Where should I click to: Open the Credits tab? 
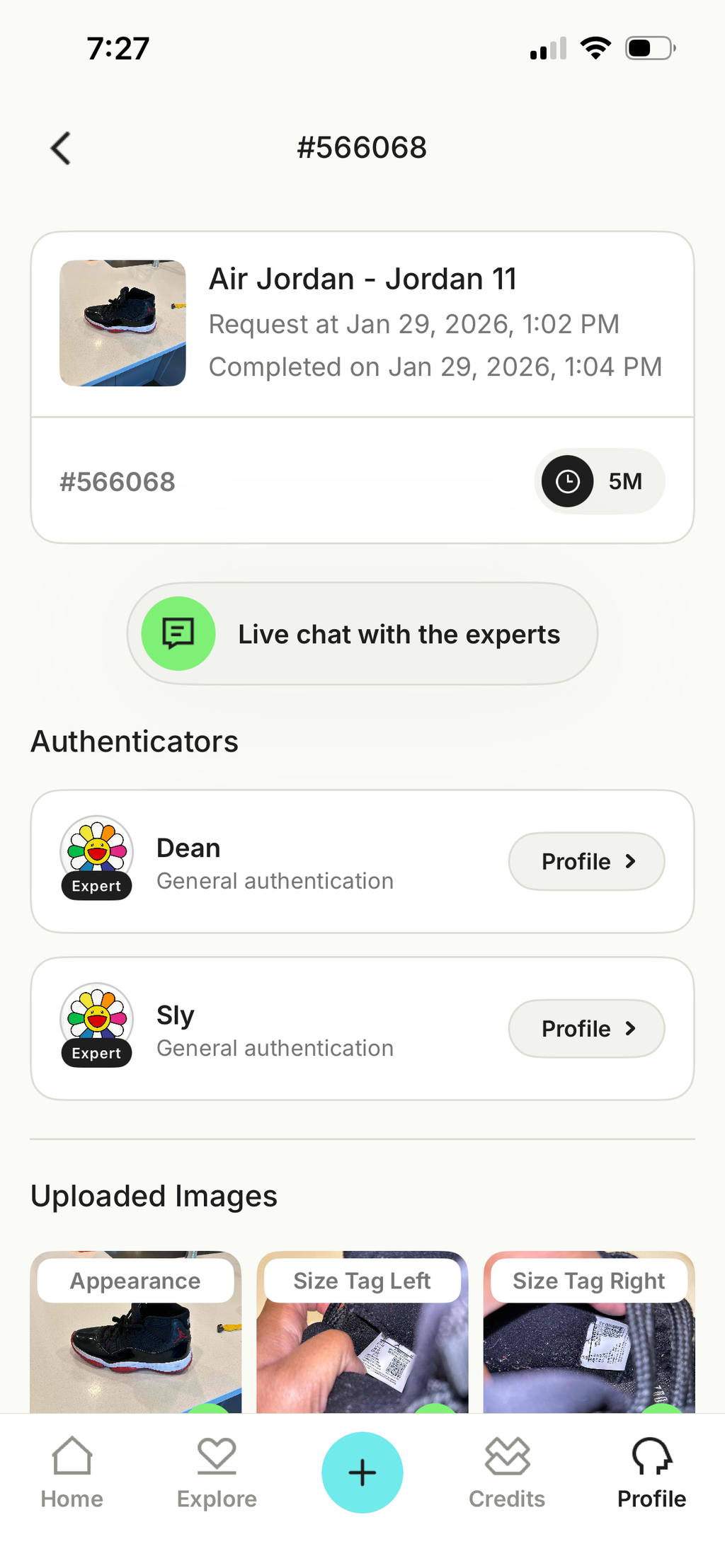tap(507, 1473)
